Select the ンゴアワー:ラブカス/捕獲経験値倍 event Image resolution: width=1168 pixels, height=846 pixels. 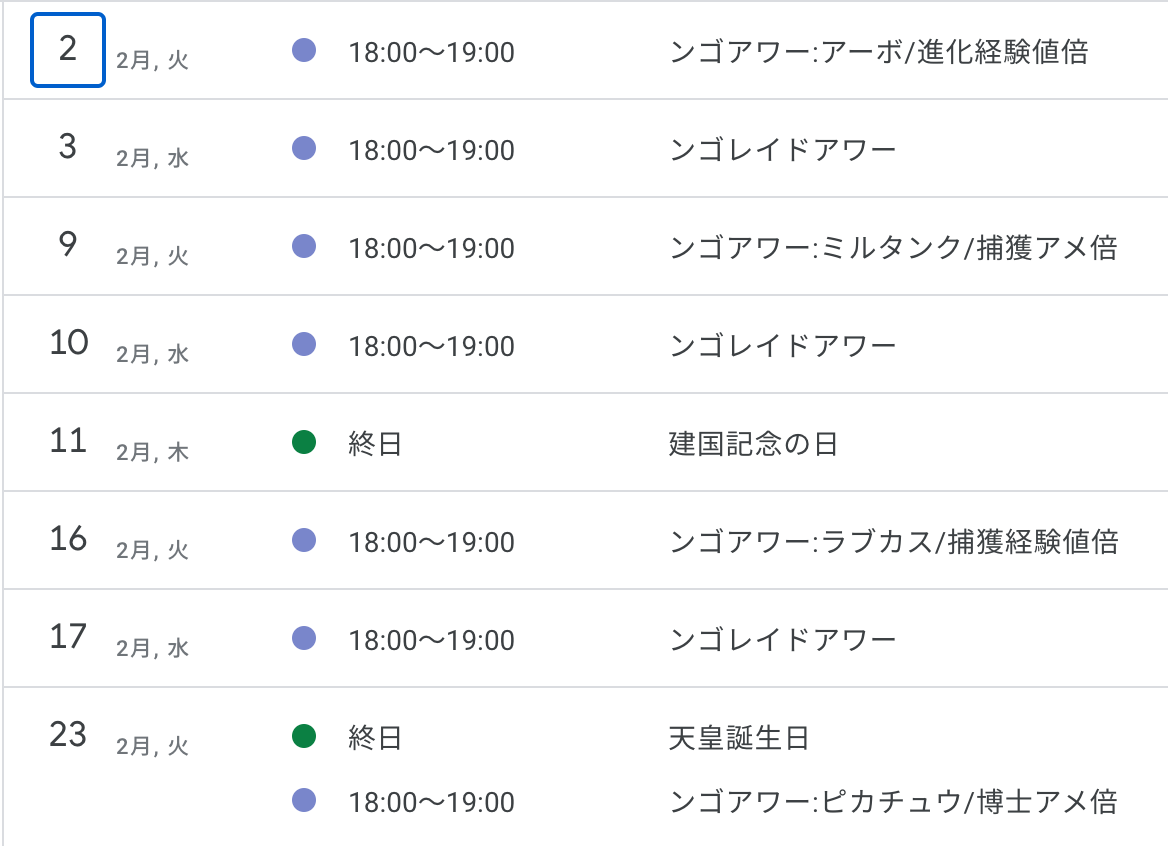[x=893, y=542]
